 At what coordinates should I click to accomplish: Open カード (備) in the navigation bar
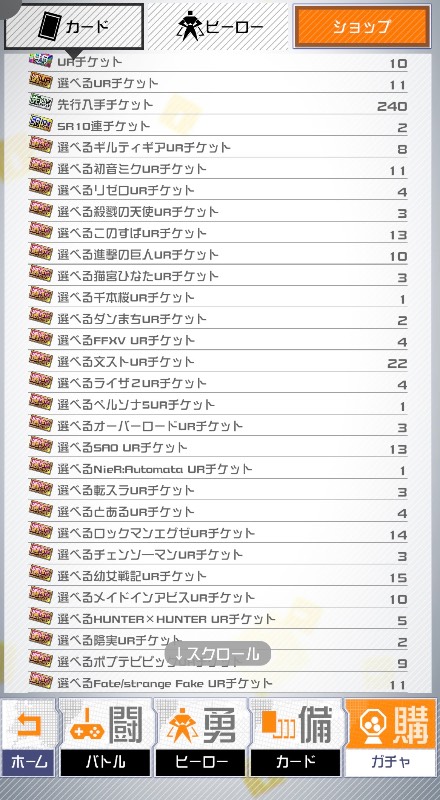point(295,737)
